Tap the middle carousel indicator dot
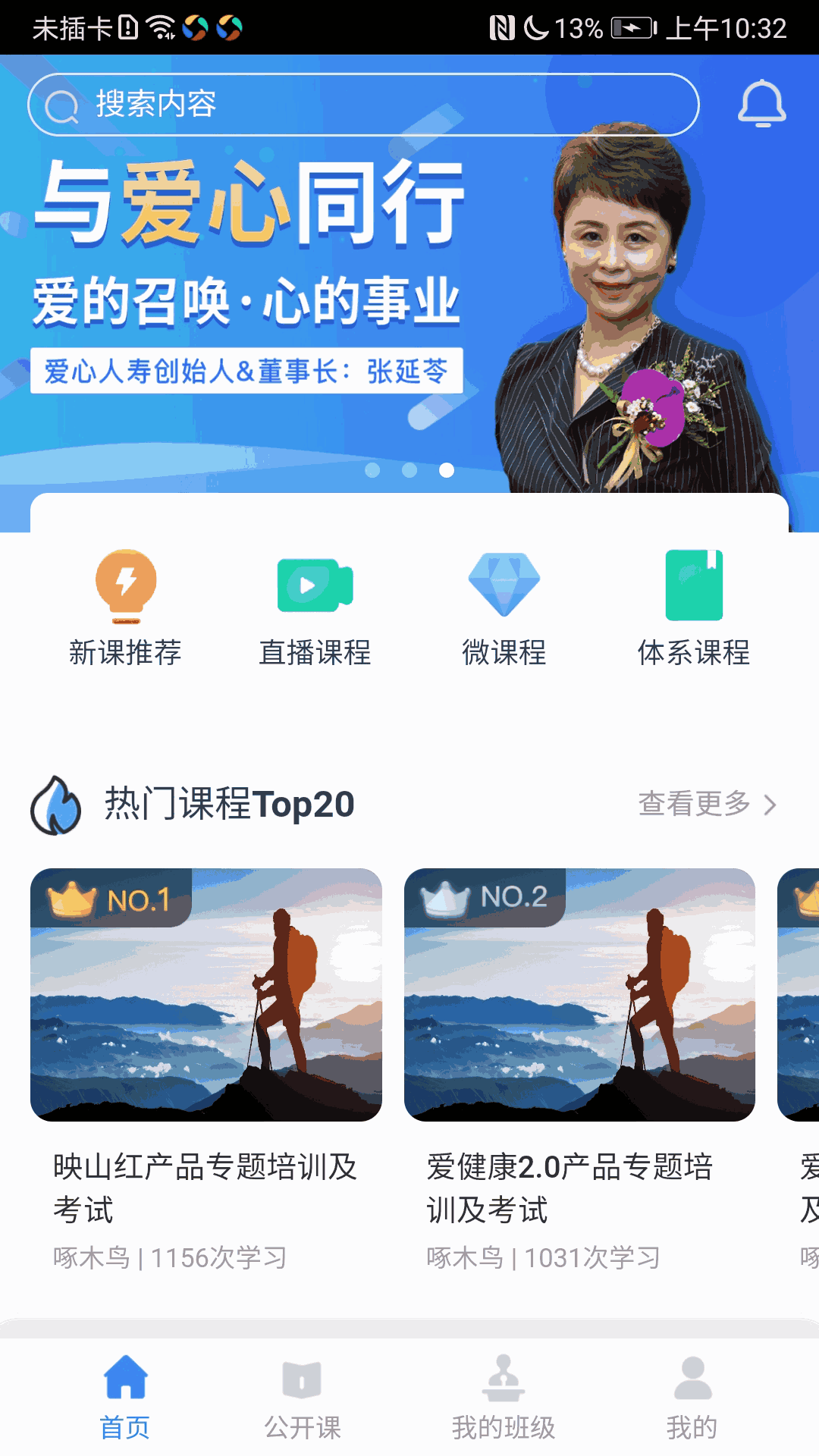Screen dimensions: 819x1456 [410, 471]
